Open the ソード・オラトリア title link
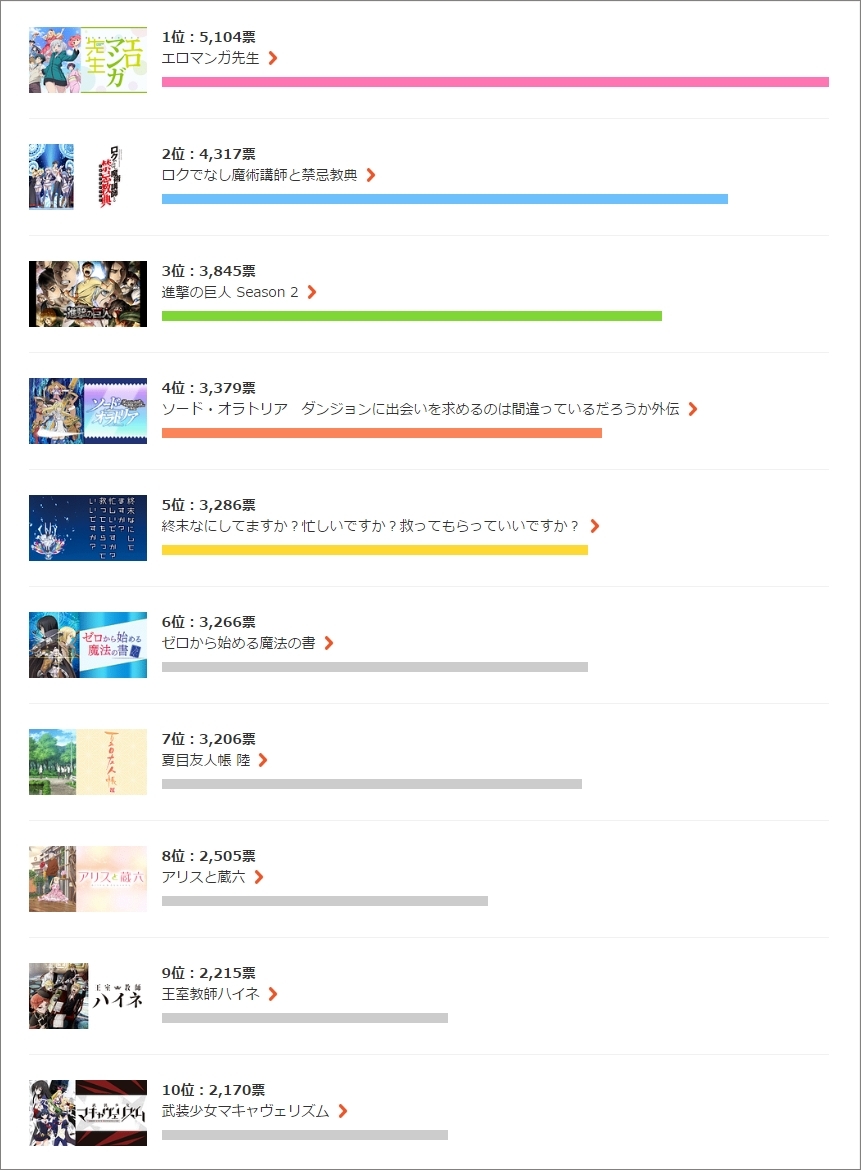 coord(420,409)
